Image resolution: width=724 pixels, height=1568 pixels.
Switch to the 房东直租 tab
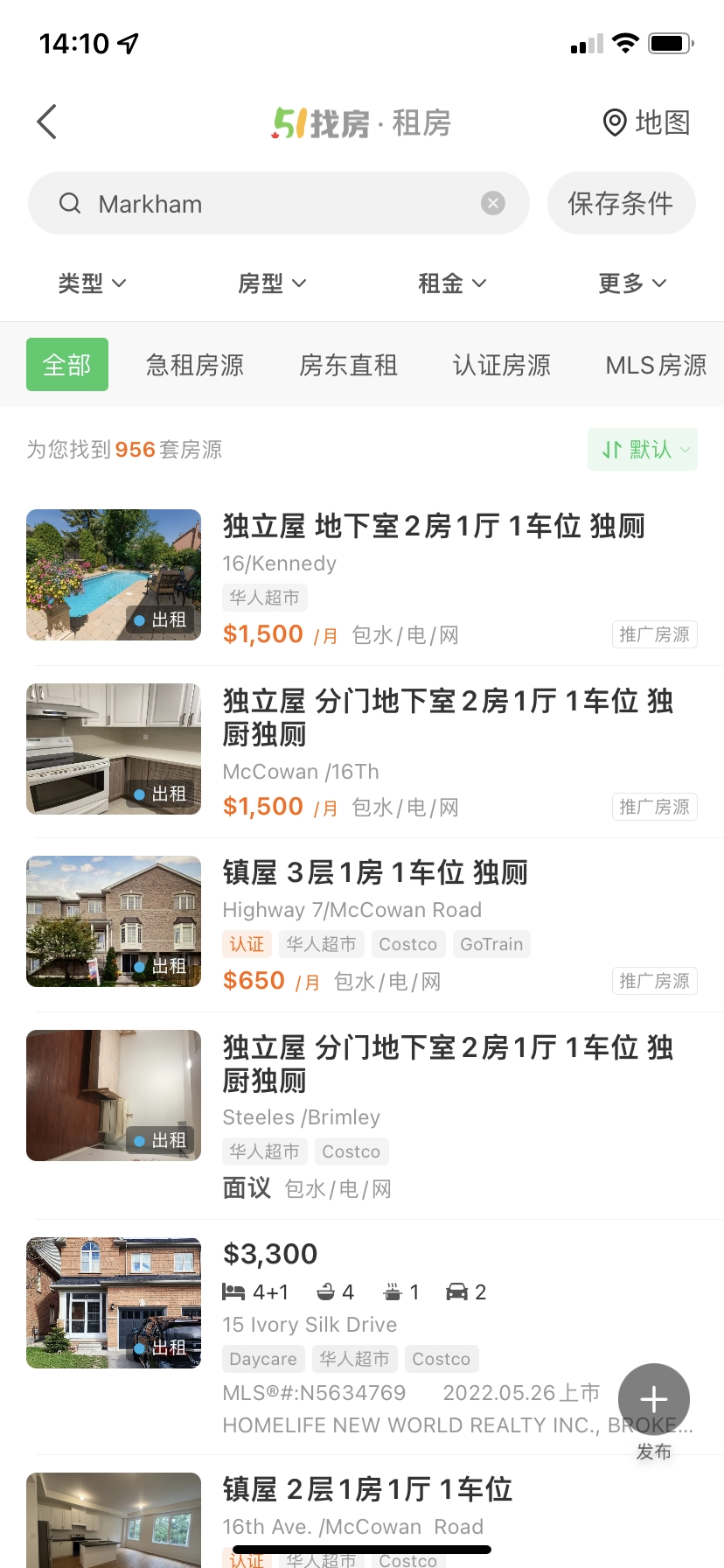click(x=348, y=365)
